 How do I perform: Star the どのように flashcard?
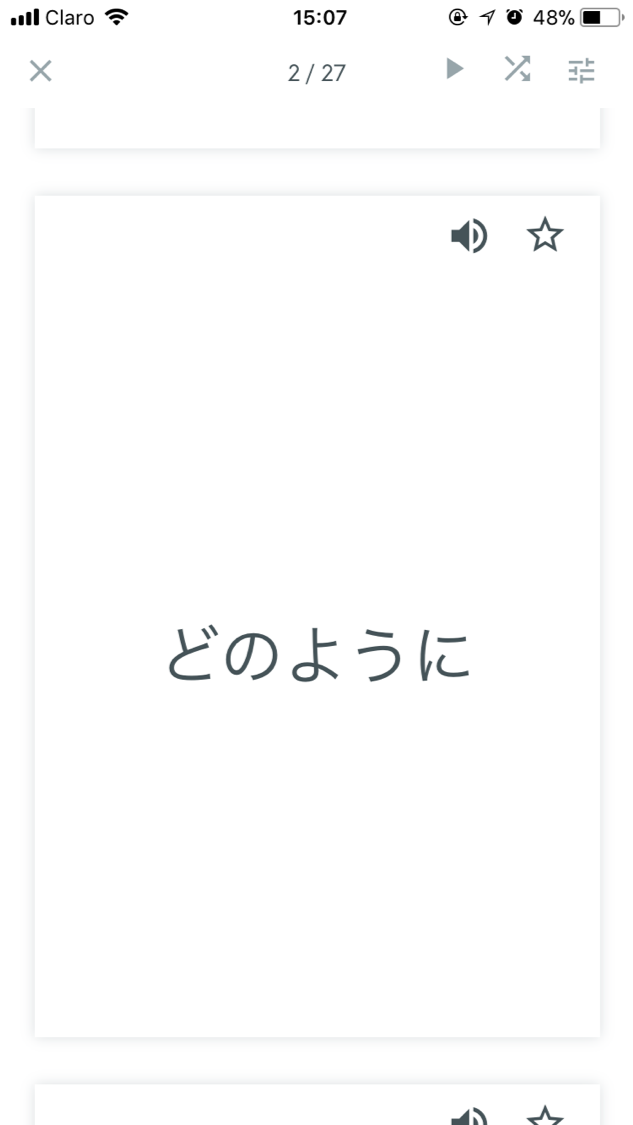[x=545, y=235]
